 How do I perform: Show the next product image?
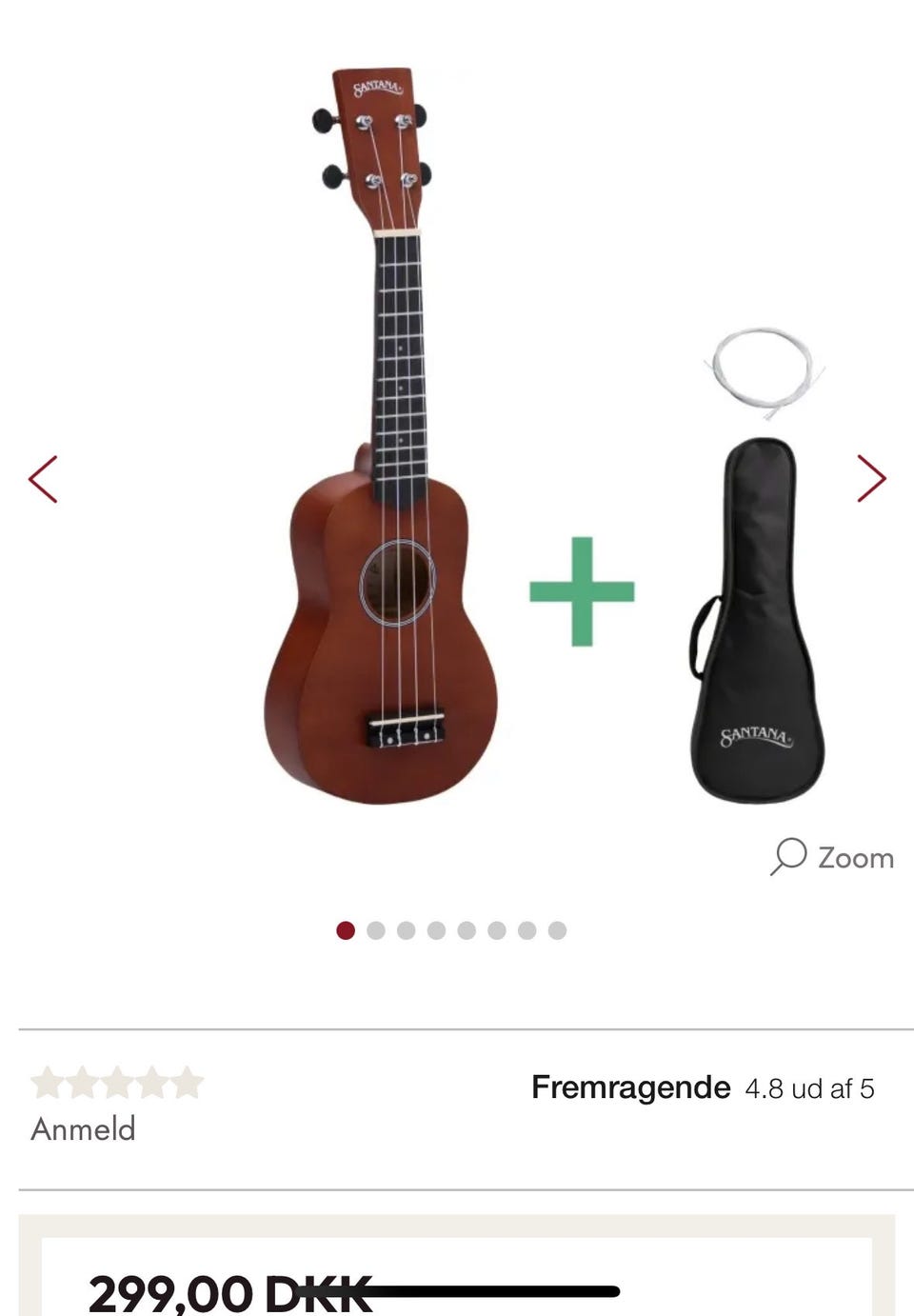871,478
